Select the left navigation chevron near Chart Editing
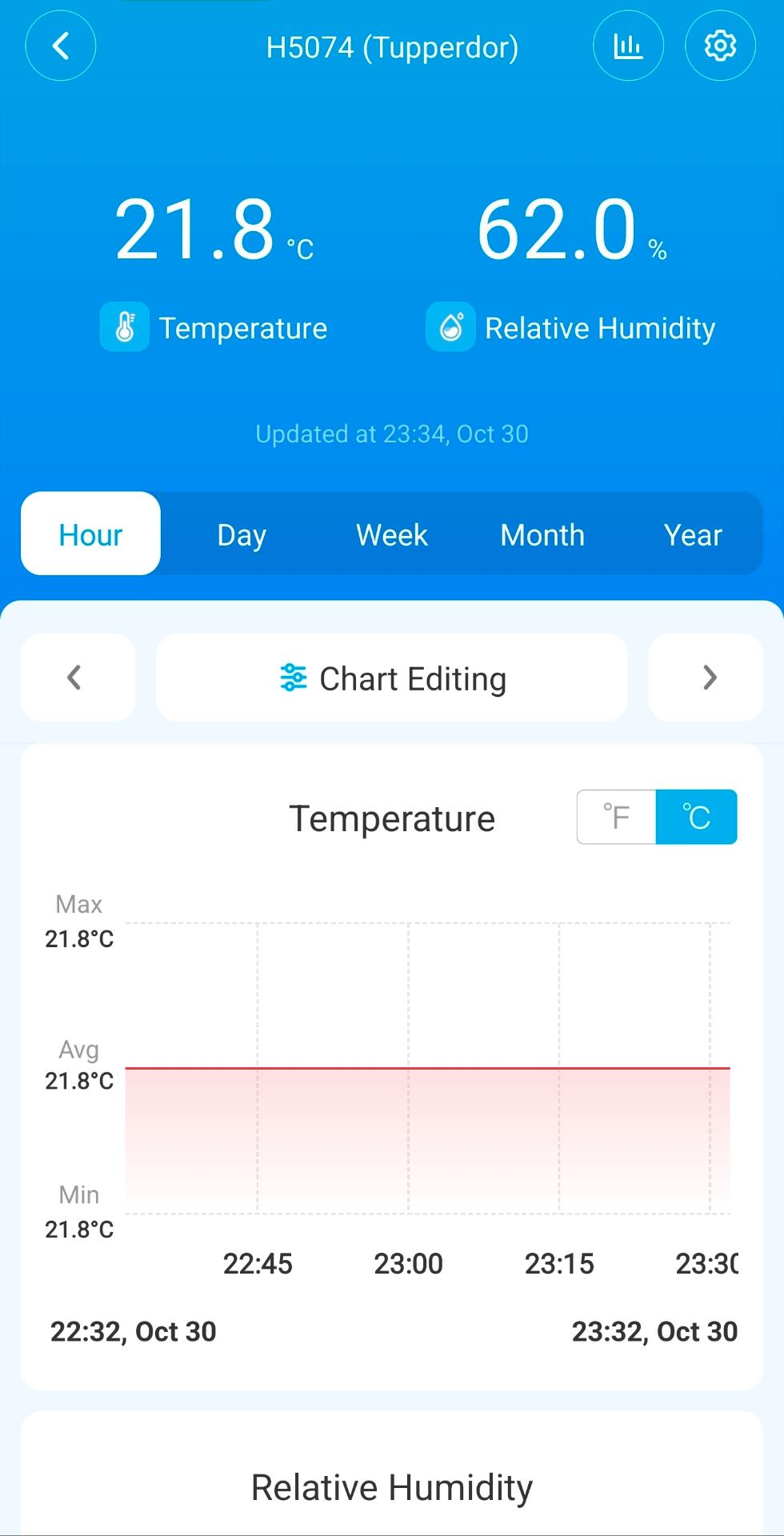The width and height of the screenshot is (784, 1536). [77, 678]
